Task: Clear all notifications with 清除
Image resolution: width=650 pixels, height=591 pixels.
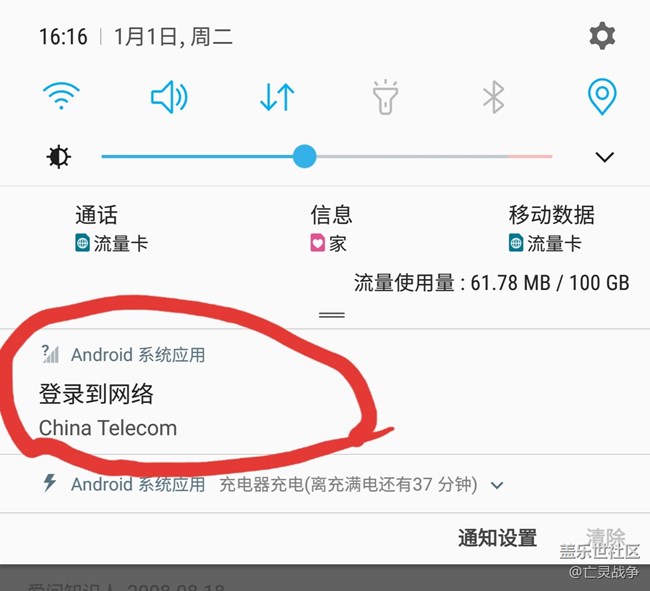Action: point(605,537)
